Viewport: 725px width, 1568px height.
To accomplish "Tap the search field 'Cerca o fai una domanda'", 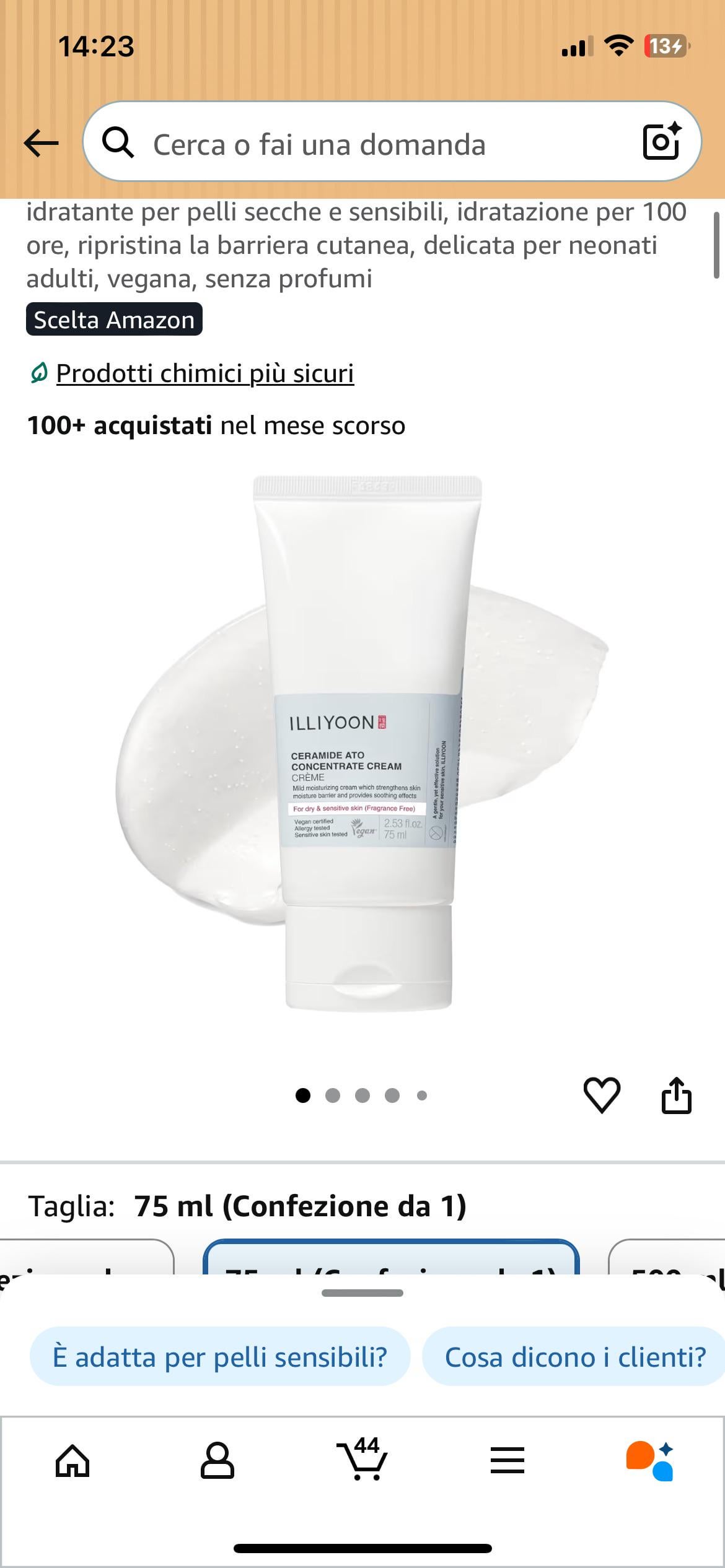I will point(372,144).
